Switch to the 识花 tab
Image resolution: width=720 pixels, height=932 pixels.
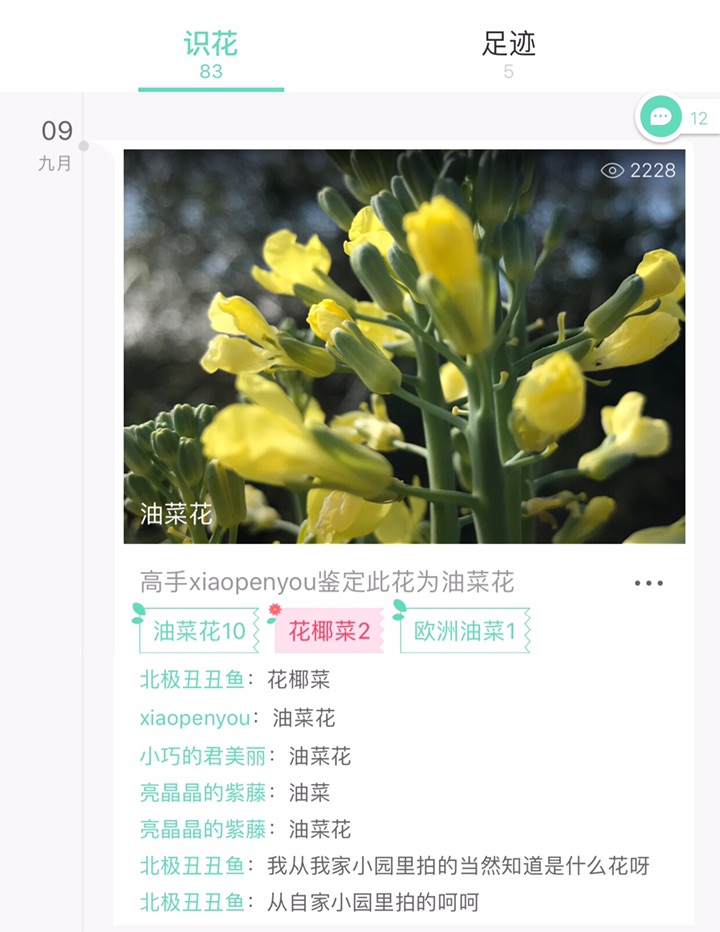tap(211, 53)
